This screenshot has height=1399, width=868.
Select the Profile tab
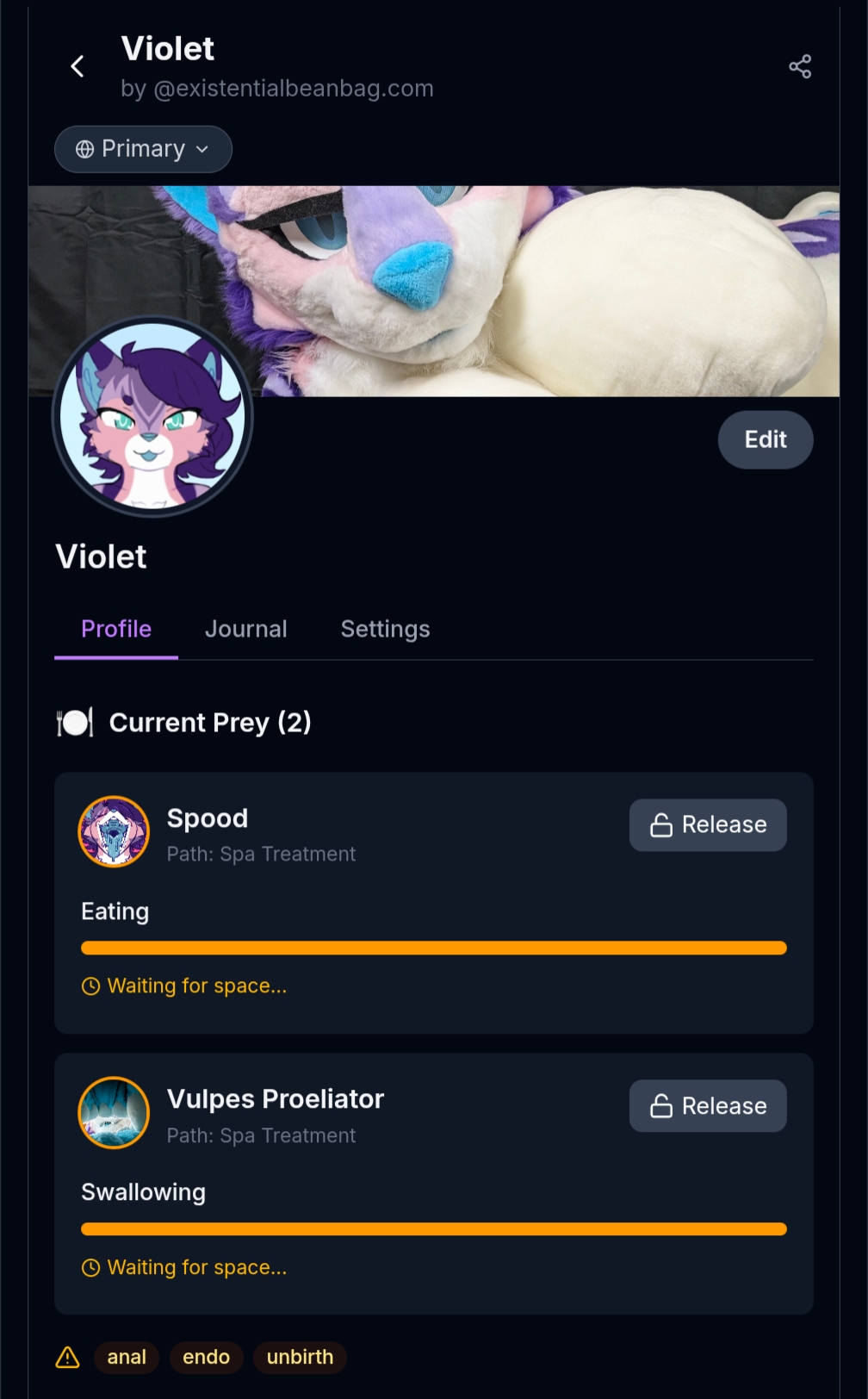tap(116, 629)
